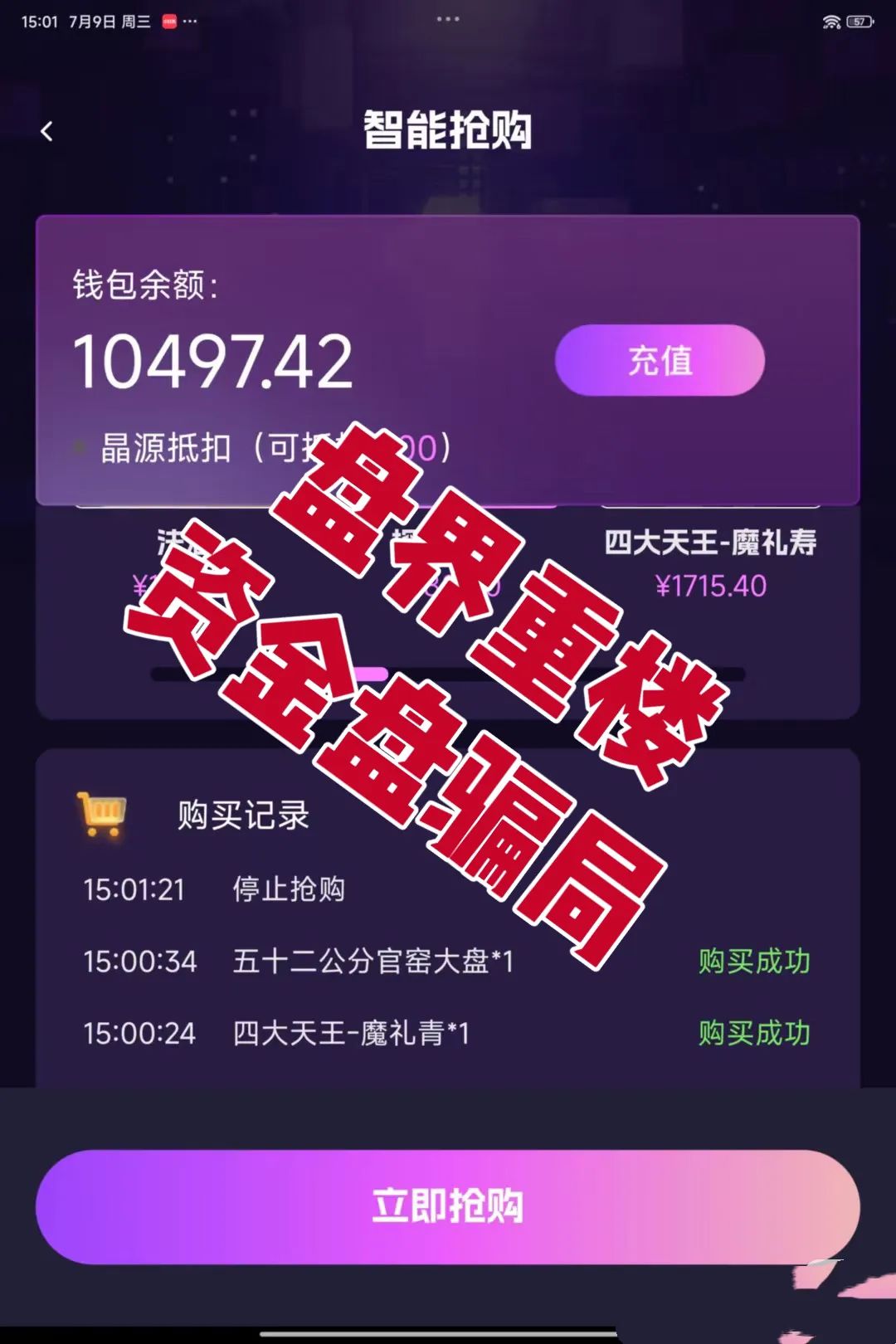Open the shopping cart icon beside 购买记录
Viewport: 896px width, 1344px height.
point(101,813)
